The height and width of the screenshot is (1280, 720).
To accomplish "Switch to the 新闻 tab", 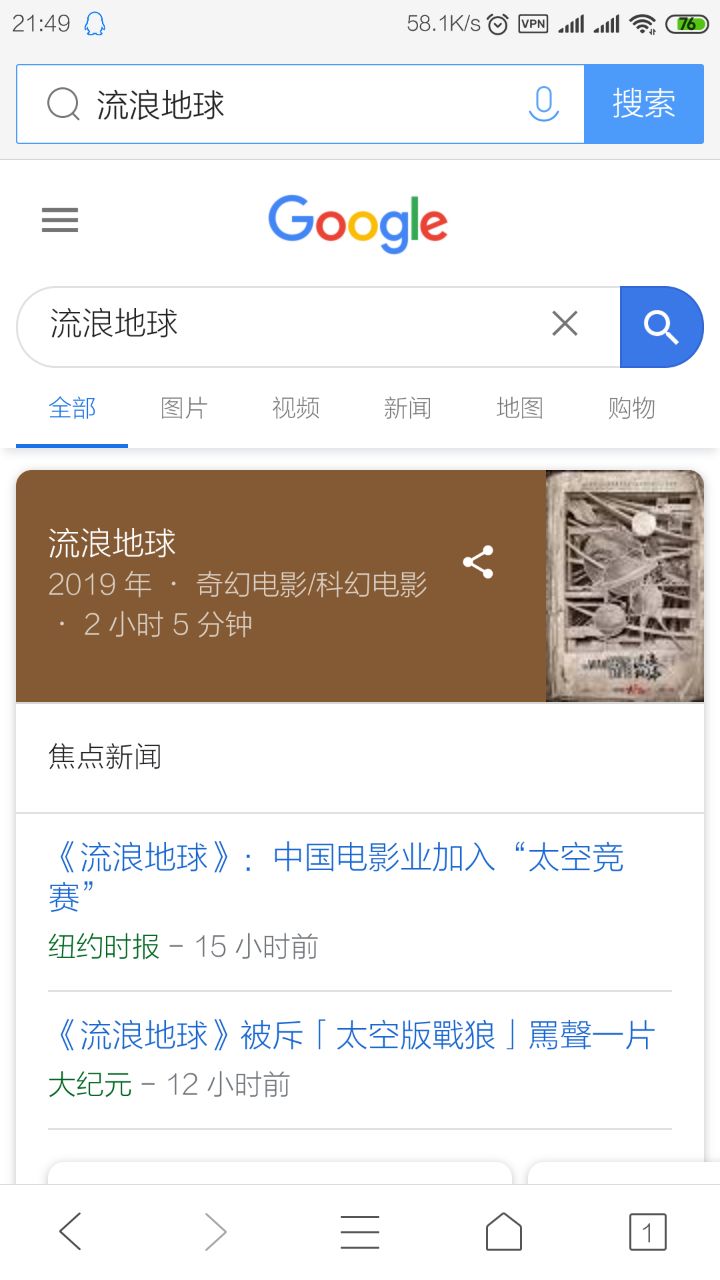I will point(408,408).
